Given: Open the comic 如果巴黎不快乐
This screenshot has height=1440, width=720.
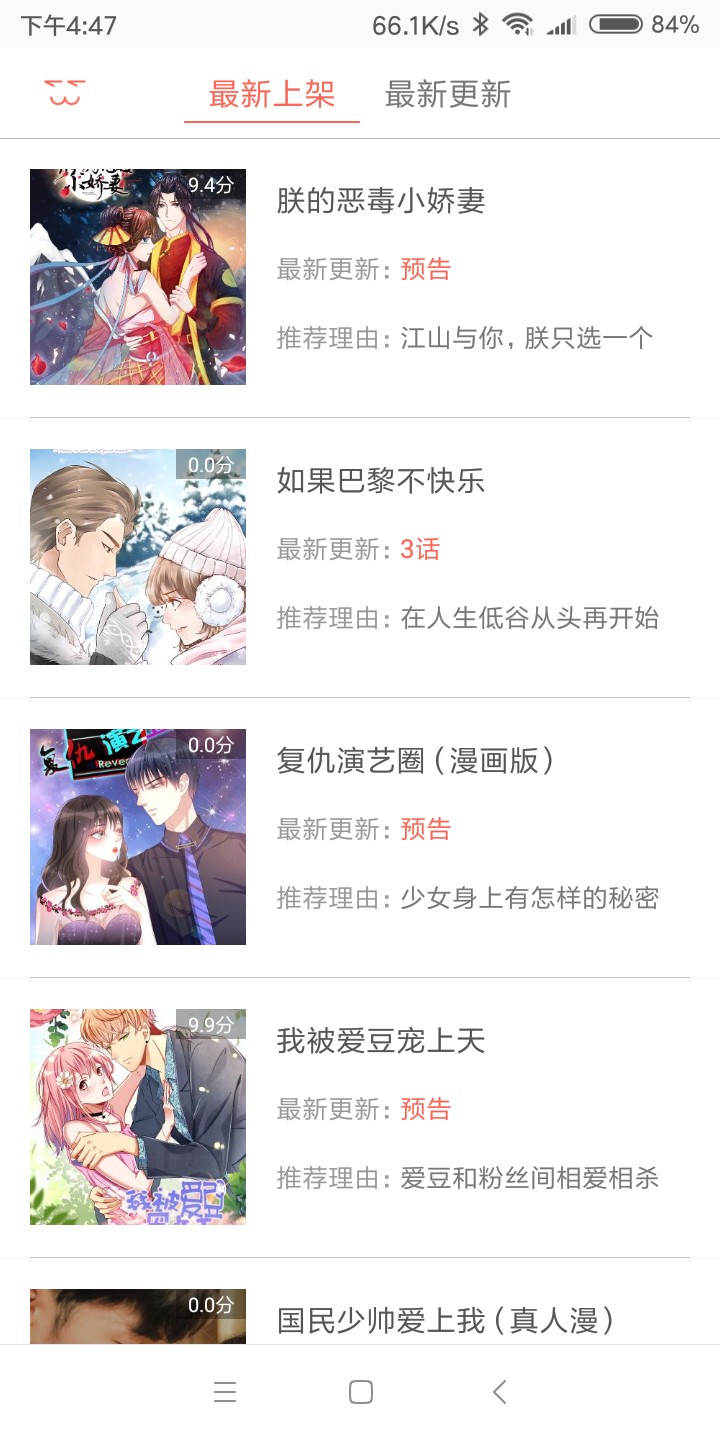Looking at the screenshot, I should (380, 482).
